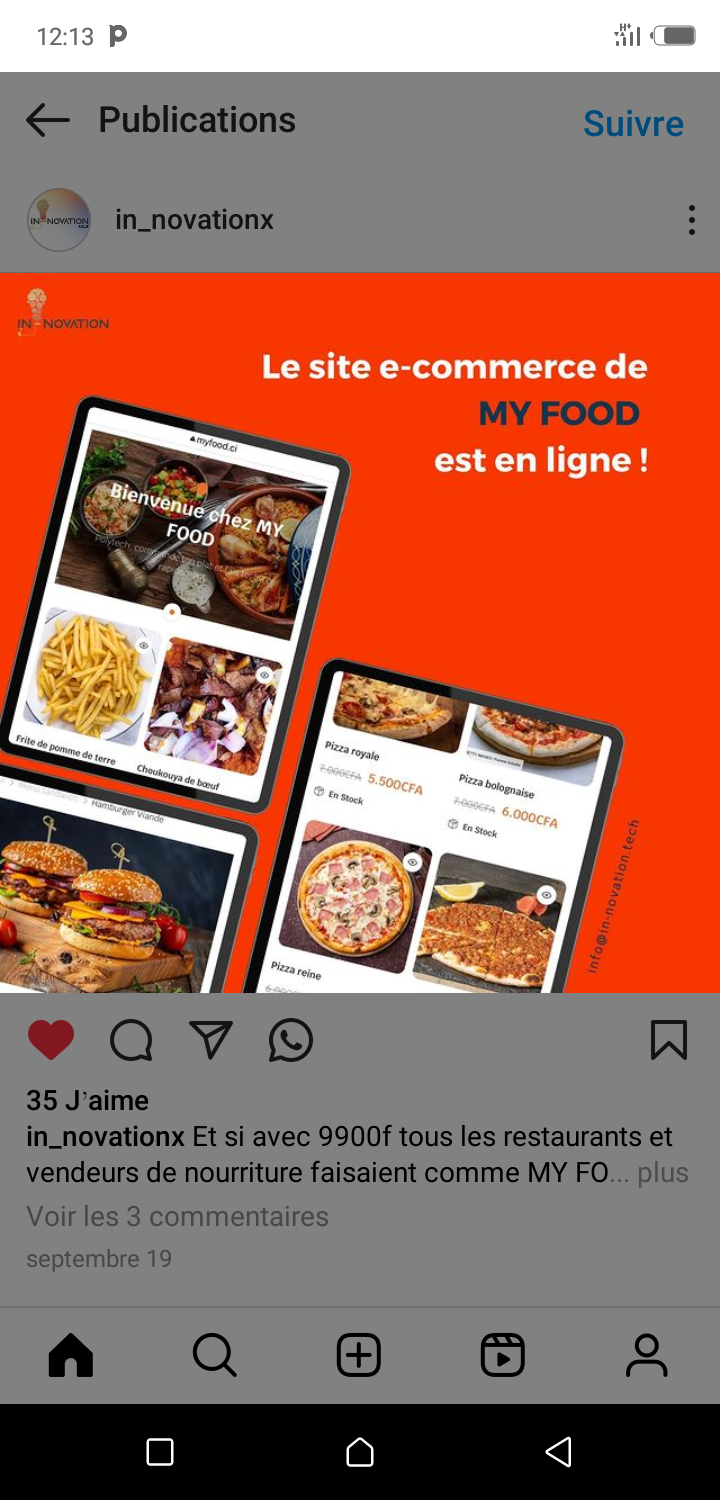The height and width of the screenshot is (1500, 720).
Task: Share this post to WhatsApp
Action: (x=291, y=1040)
